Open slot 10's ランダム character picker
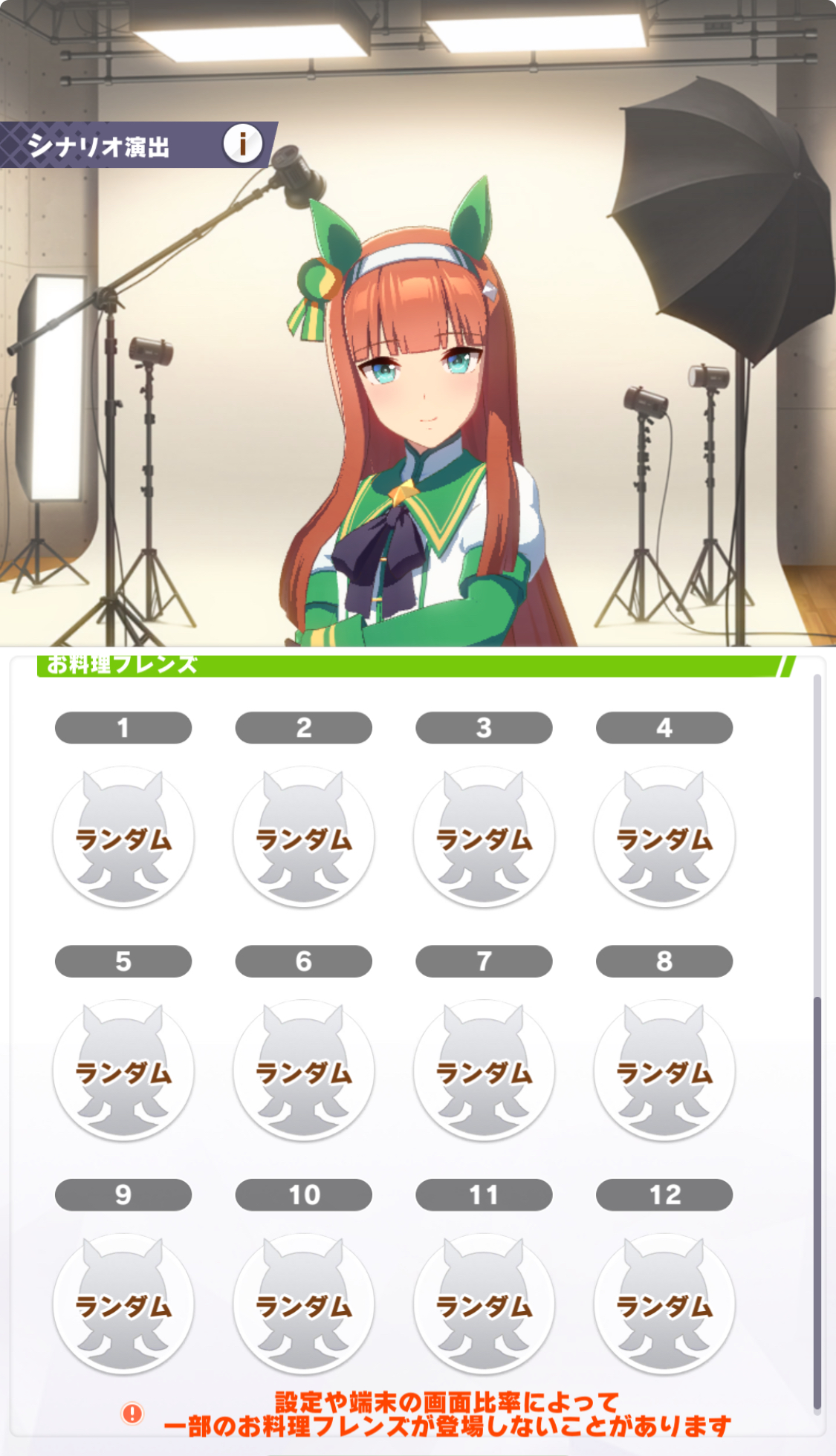Screen dimensions: 836x1456 [304, 1304]
